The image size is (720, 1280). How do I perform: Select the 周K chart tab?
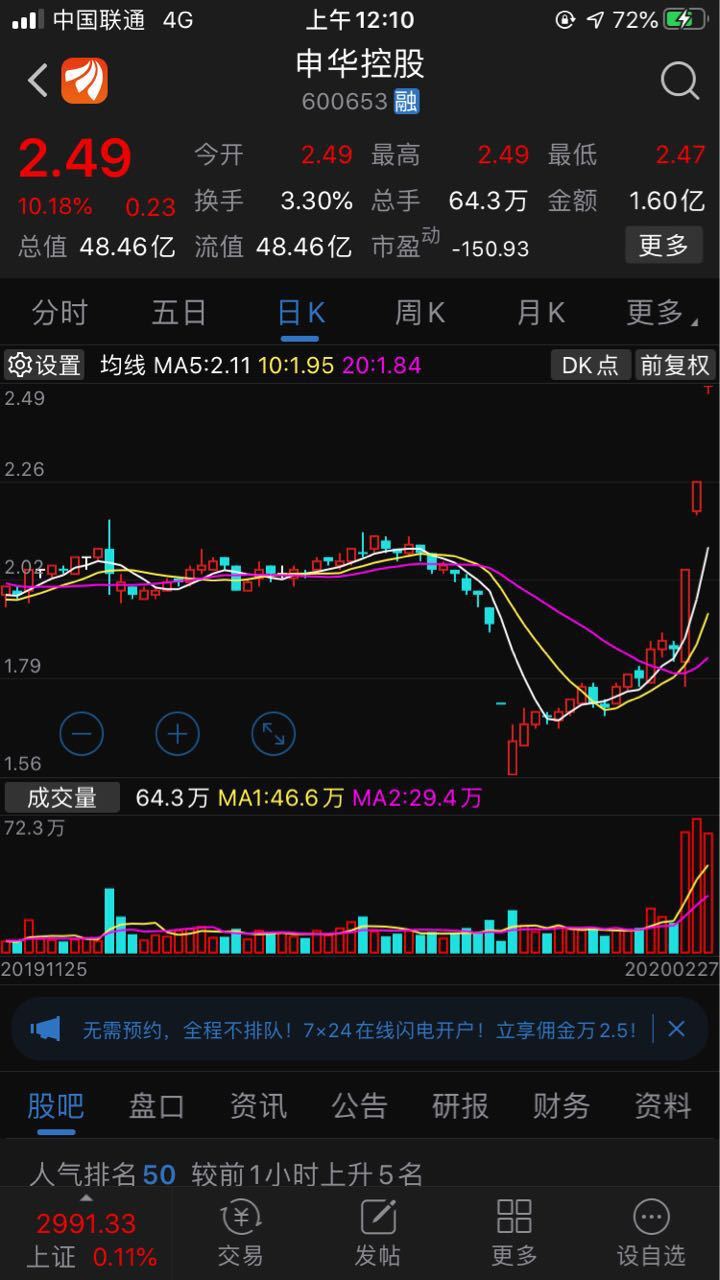pos(420,313)
